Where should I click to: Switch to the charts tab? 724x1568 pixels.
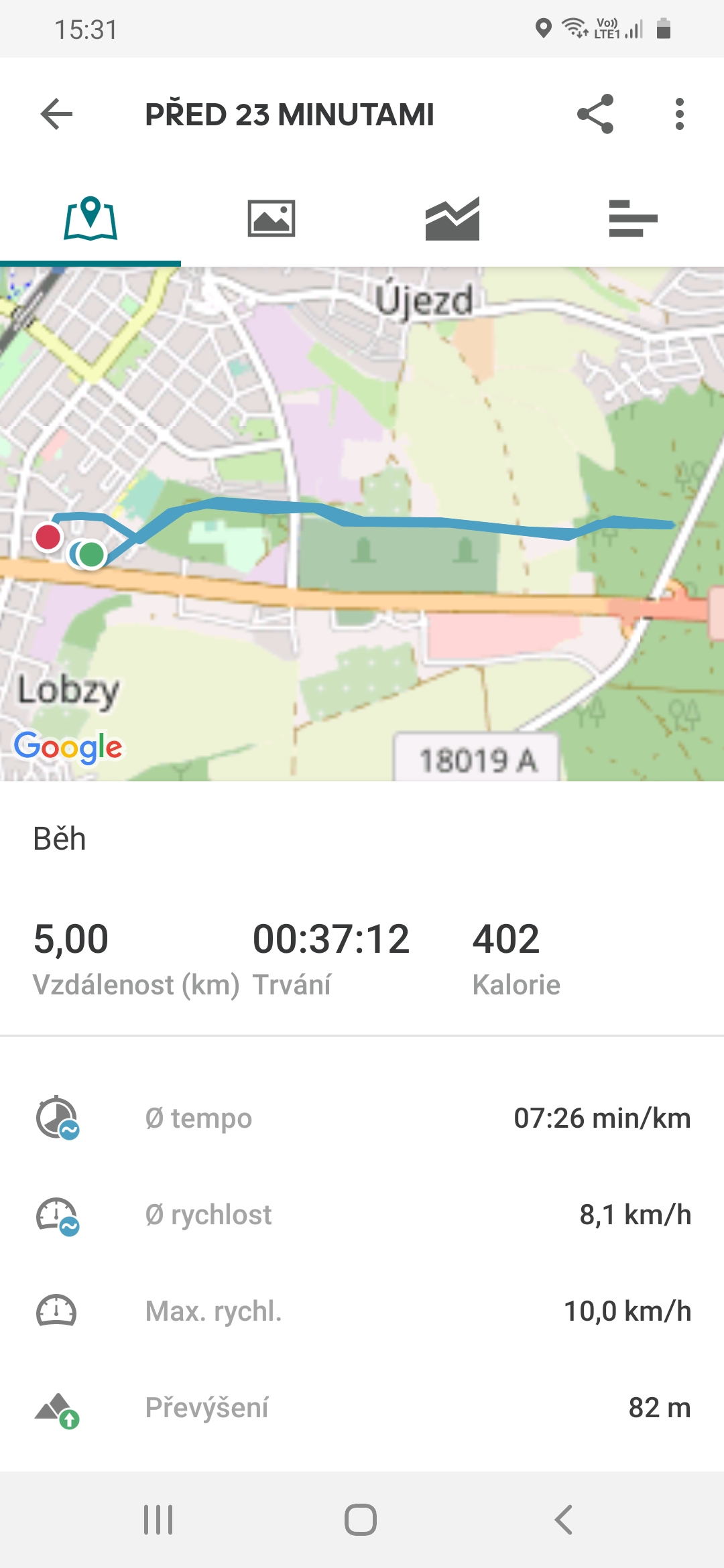click(452, 218)
